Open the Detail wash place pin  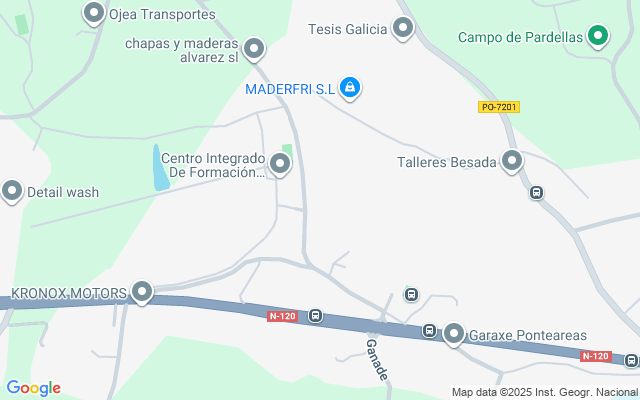point(12,190)
